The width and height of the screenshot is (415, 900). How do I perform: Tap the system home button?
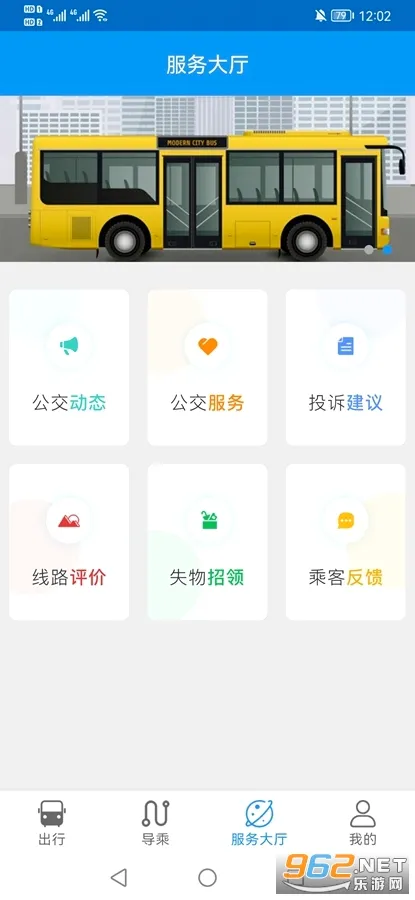click(x=207, y=877)
